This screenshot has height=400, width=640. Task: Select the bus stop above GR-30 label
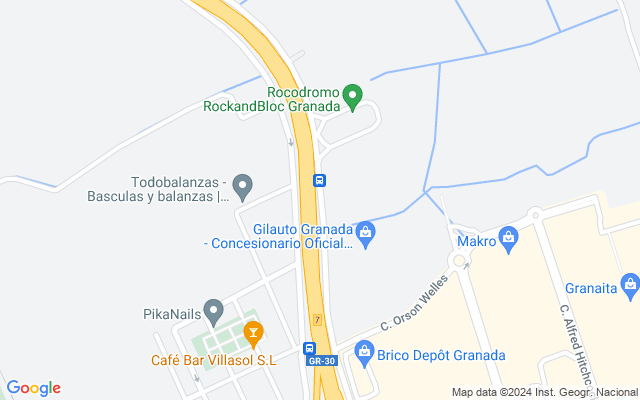click(309, 348)
